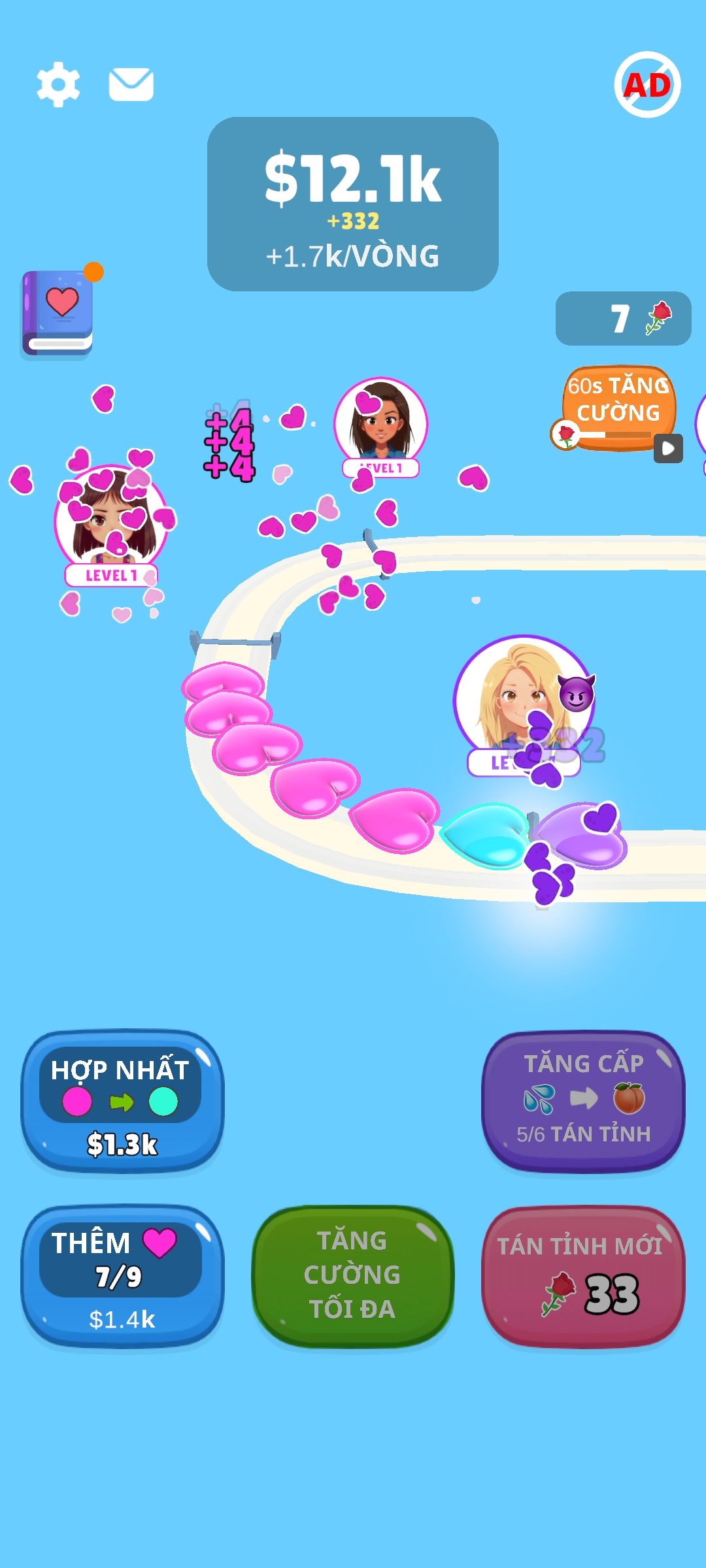The image size is (706, 1568).
Task: Tap TĂNG CƯỜNG TỐI ĐA button
Action: tap(352, 1276)
